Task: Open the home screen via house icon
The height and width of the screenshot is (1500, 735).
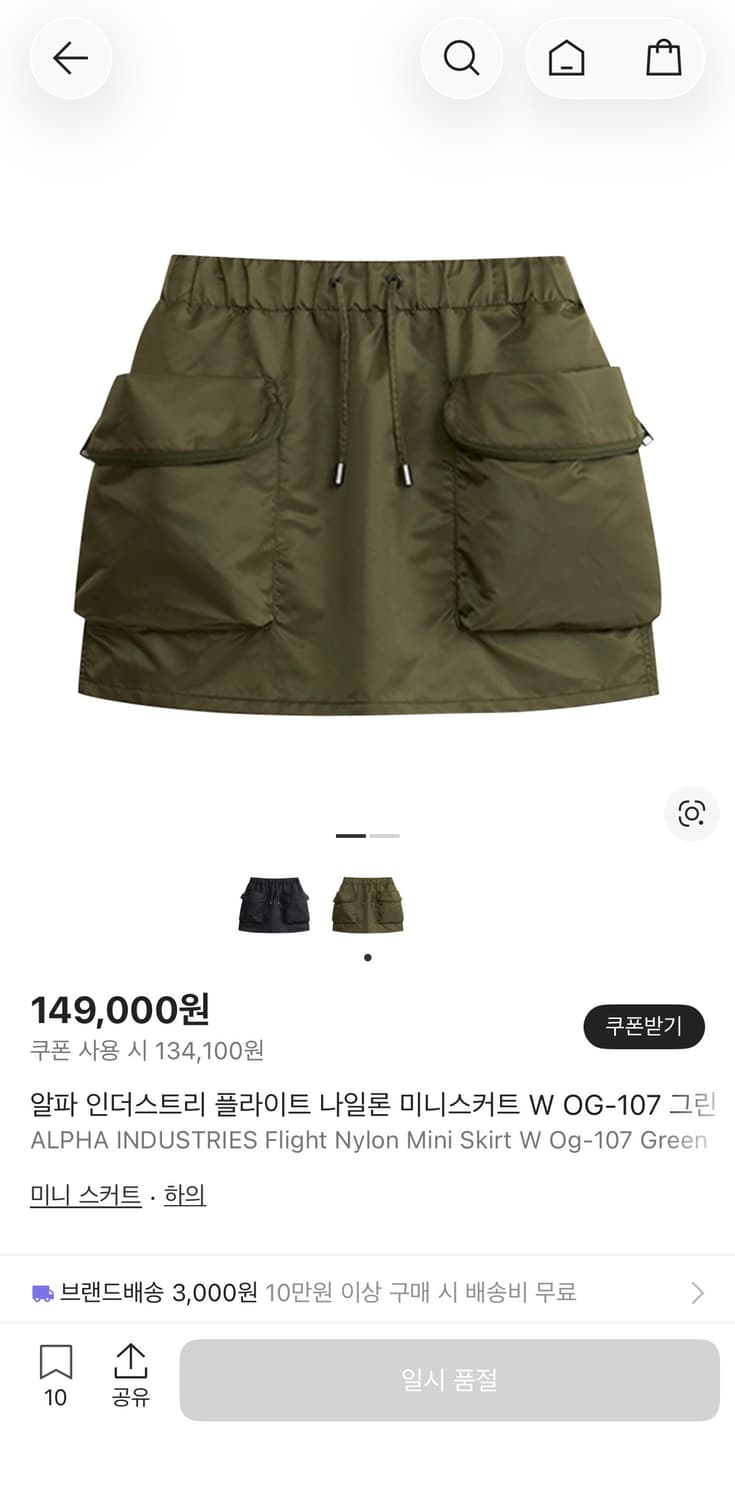Action: (566, 57)
